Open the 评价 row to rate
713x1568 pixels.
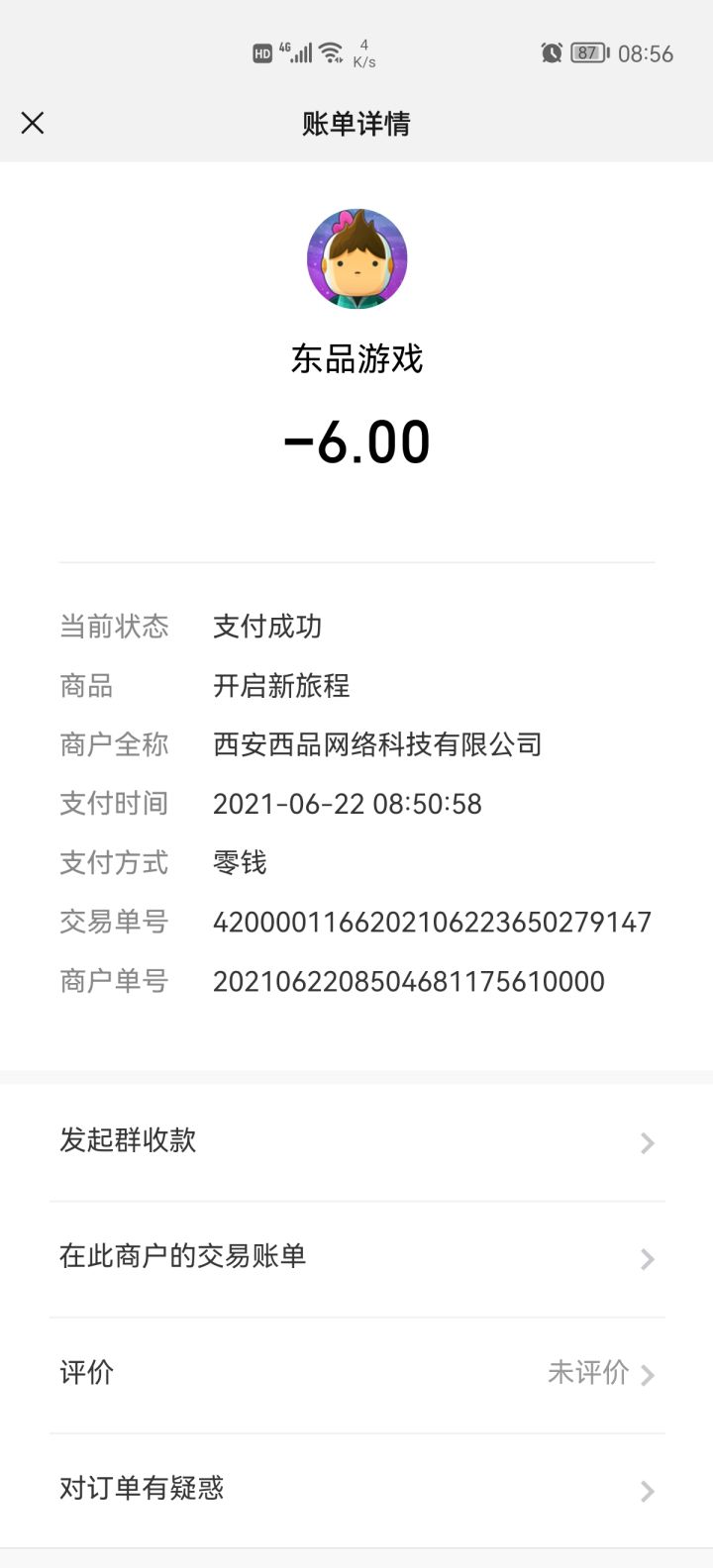click(356, 1373)
